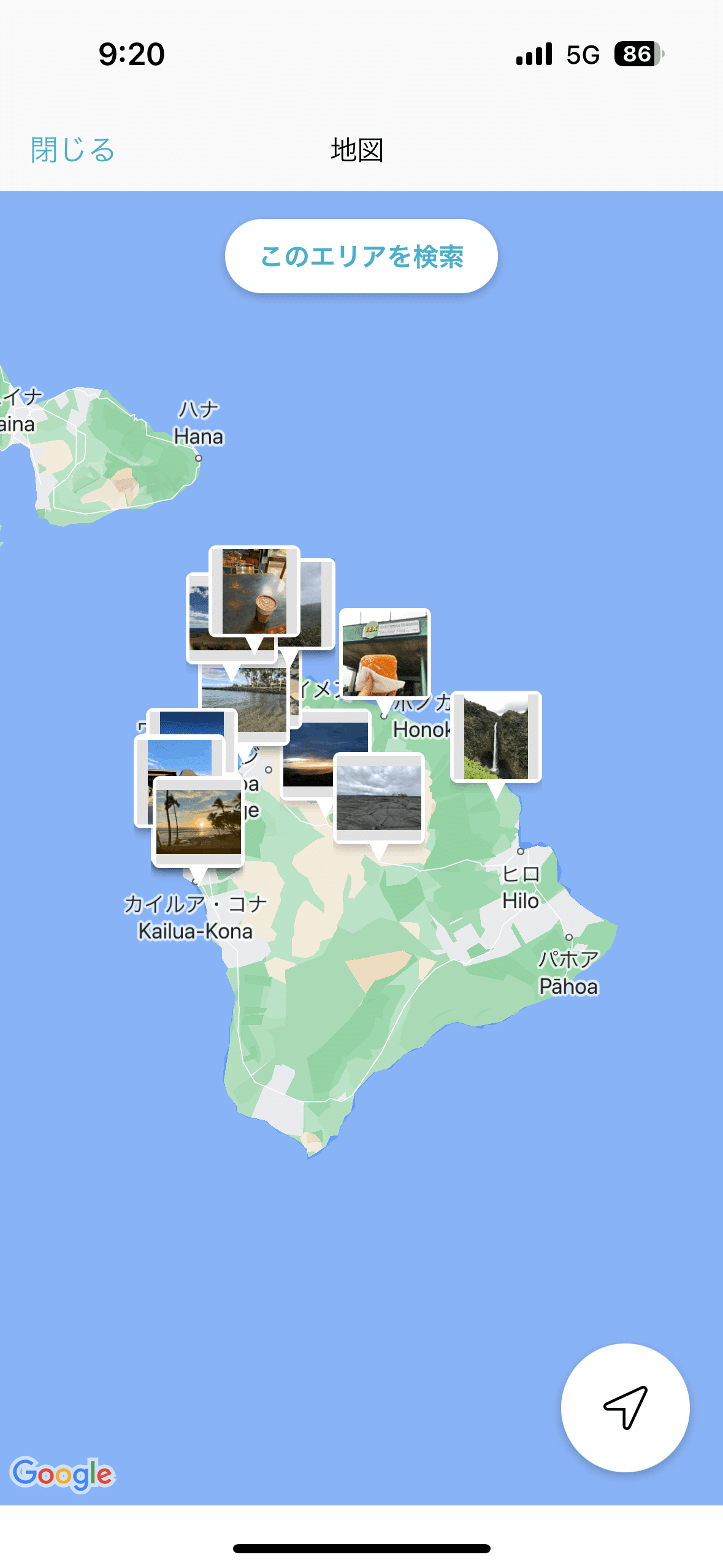This screenshot has height=1568, width=723.
Task: Open the cloudy lava field photo pin
Action: pos(379,798)
